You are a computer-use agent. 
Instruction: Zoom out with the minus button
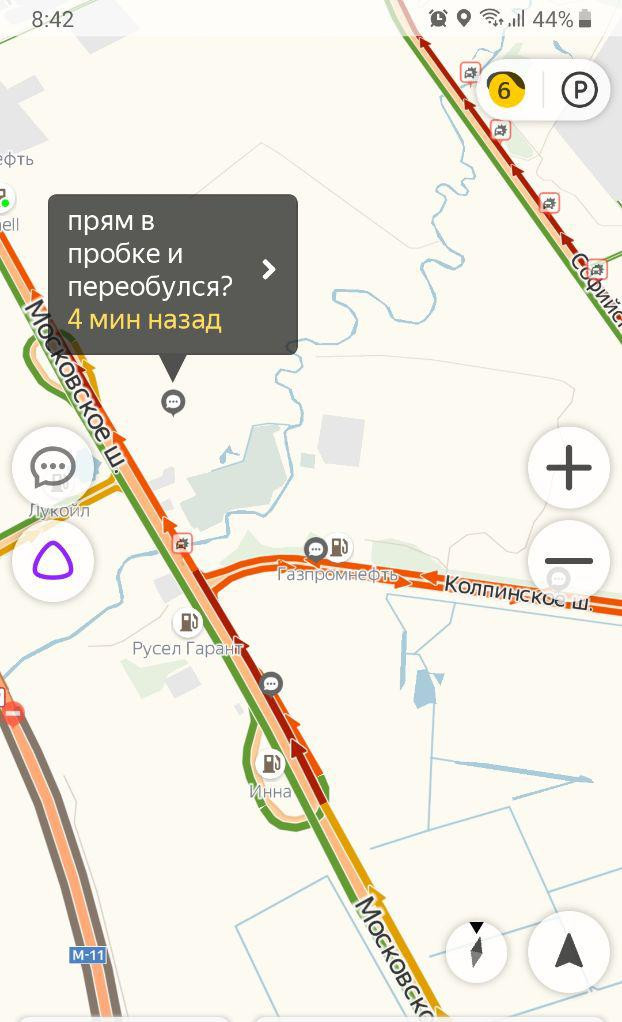(x=569, y=561)
